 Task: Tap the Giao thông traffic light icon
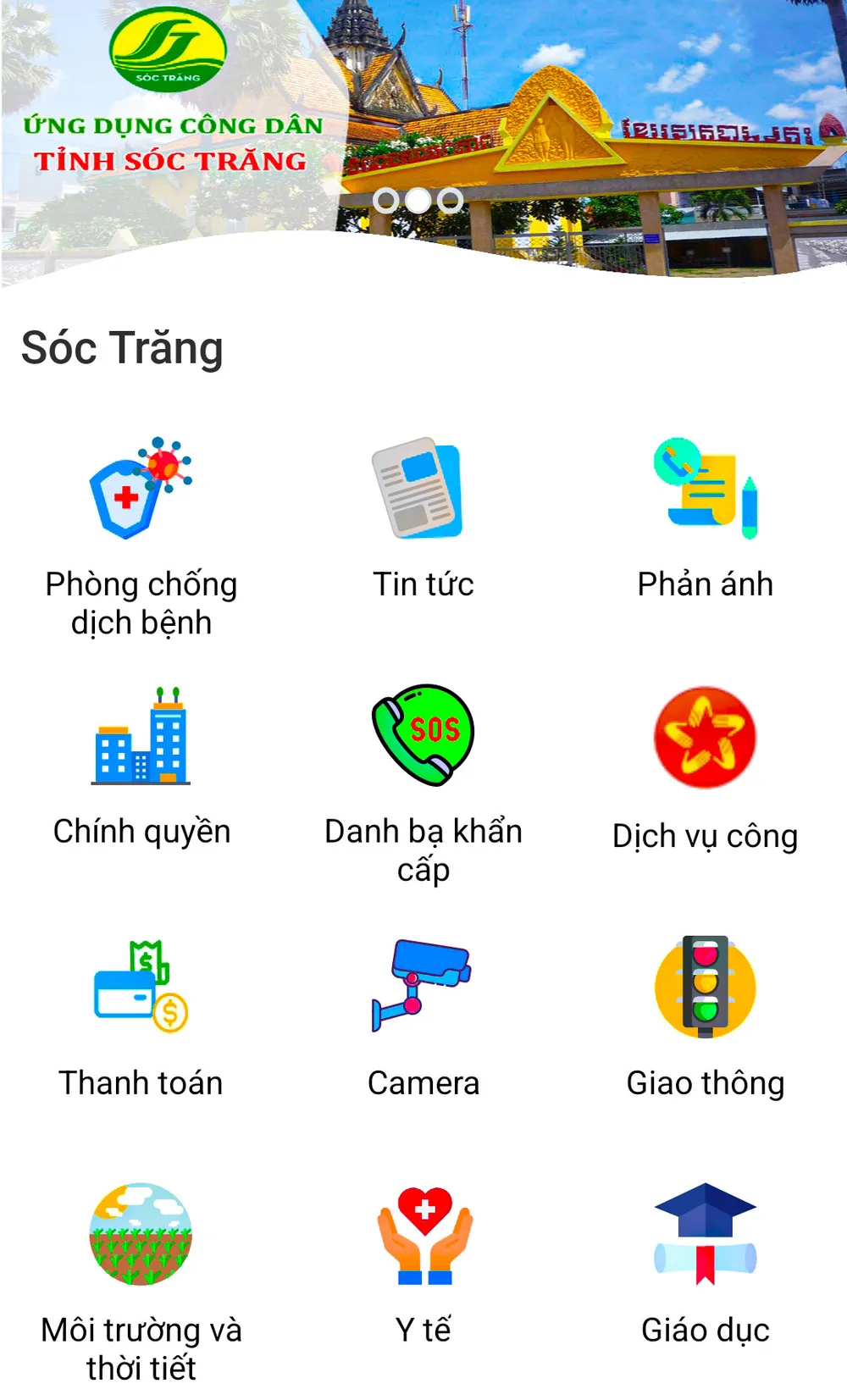(x=706, y=987)
